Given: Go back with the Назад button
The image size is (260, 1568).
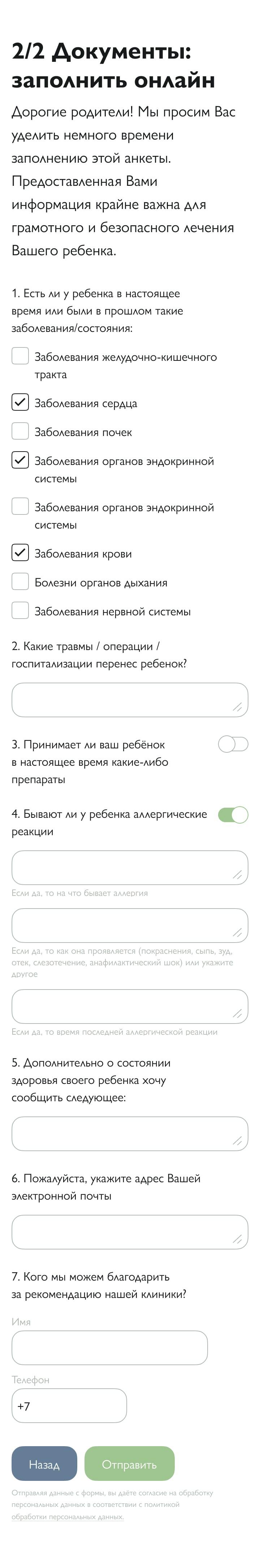Looking at the screenshot, I should (44, 1464).
